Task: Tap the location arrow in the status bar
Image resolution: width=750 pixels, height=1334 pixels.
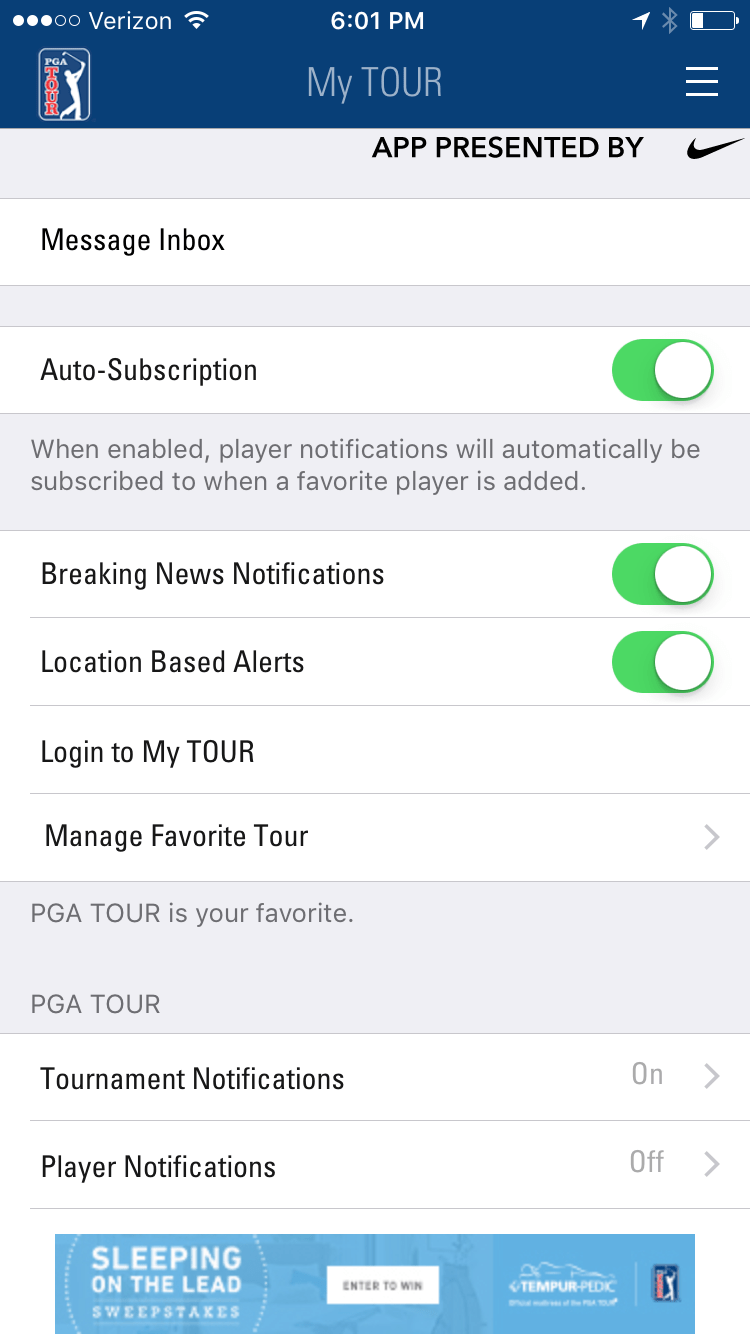Action: [641, 19]
